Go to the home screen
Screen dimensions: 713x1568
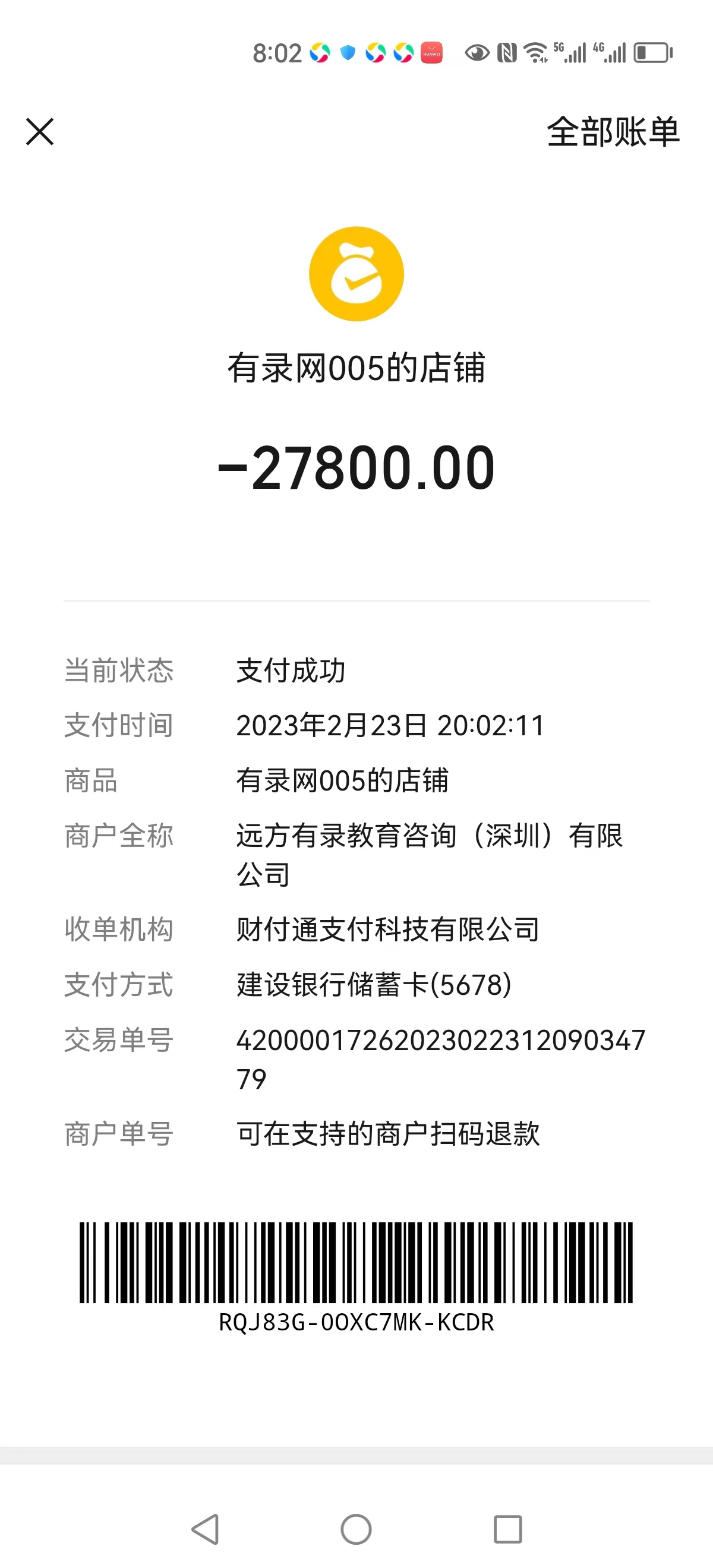pos(356,1528)
